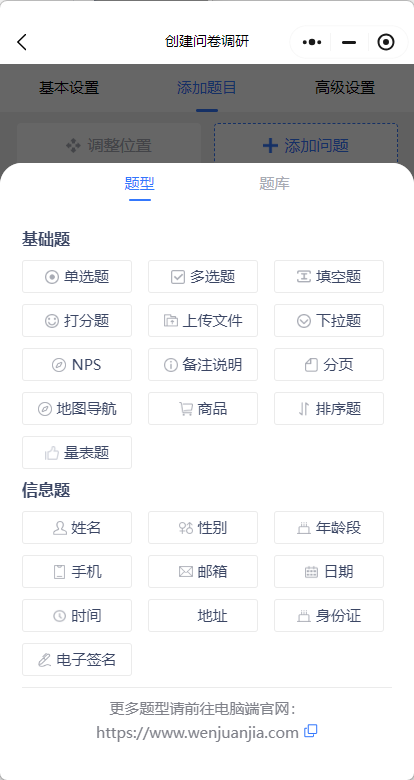Select the 电子签名 question type

[x=77, y=660]
